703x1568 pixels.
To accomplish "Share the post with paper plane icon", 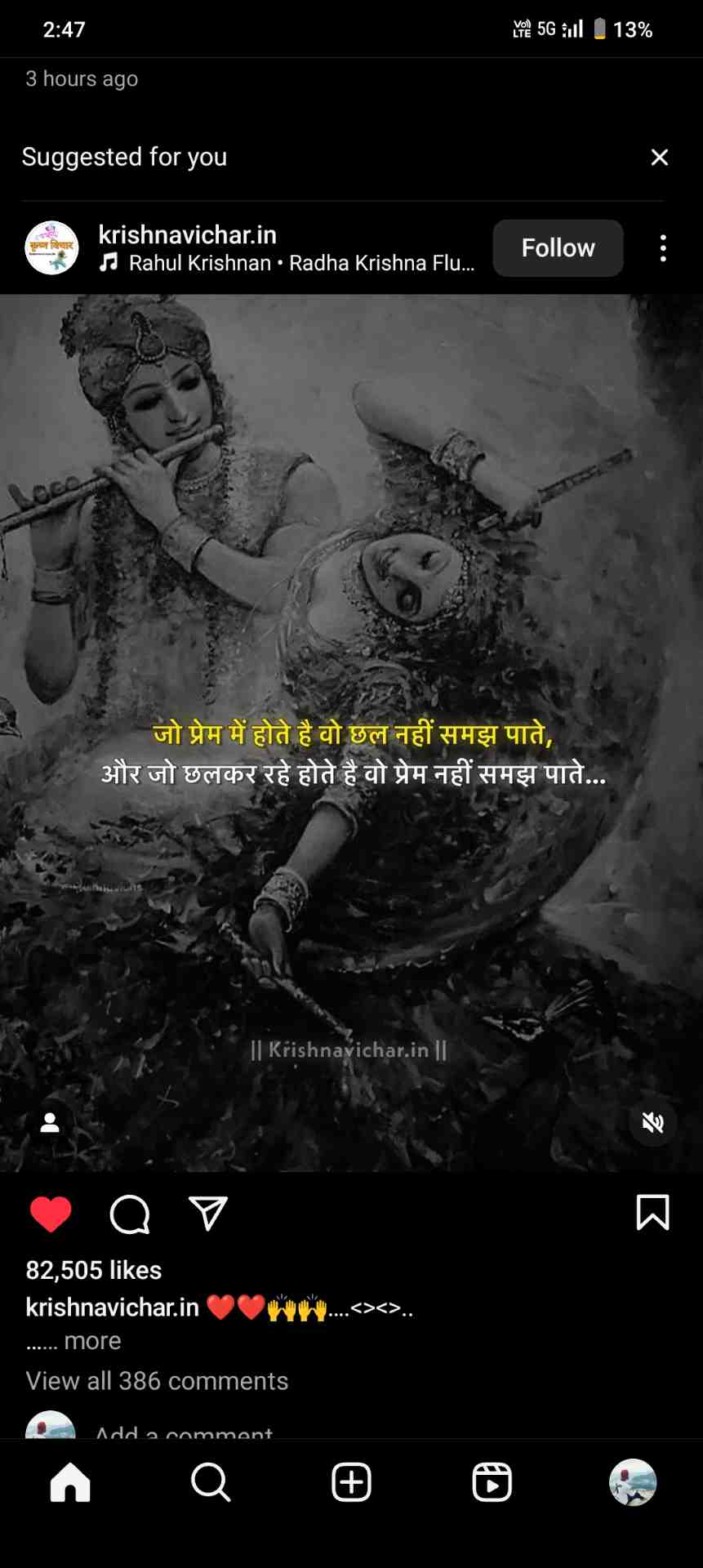I will [x=208, y=1214].
